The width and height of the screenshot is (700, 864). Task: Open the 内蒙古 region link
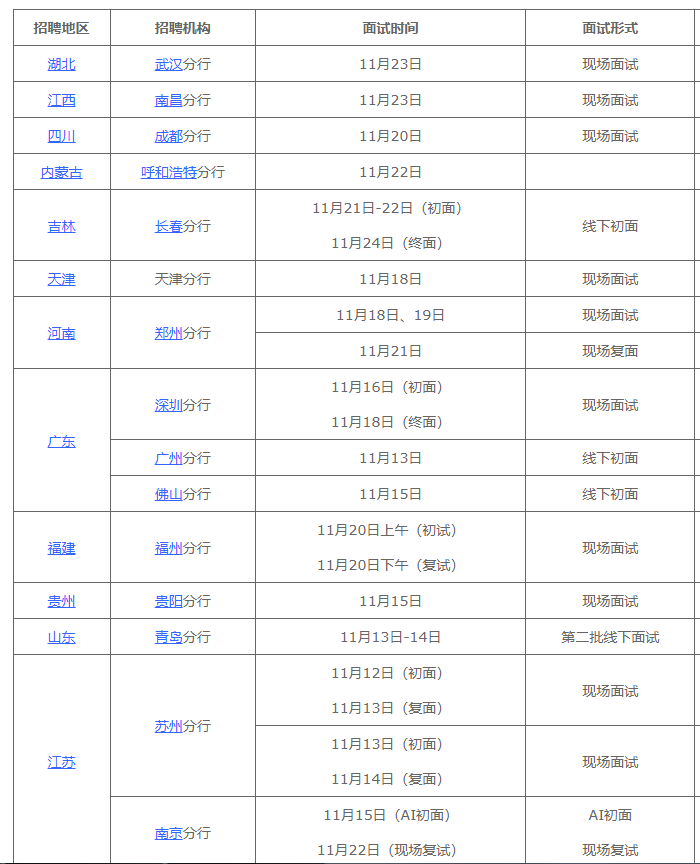pyautogui.click(x=61, y=172)
